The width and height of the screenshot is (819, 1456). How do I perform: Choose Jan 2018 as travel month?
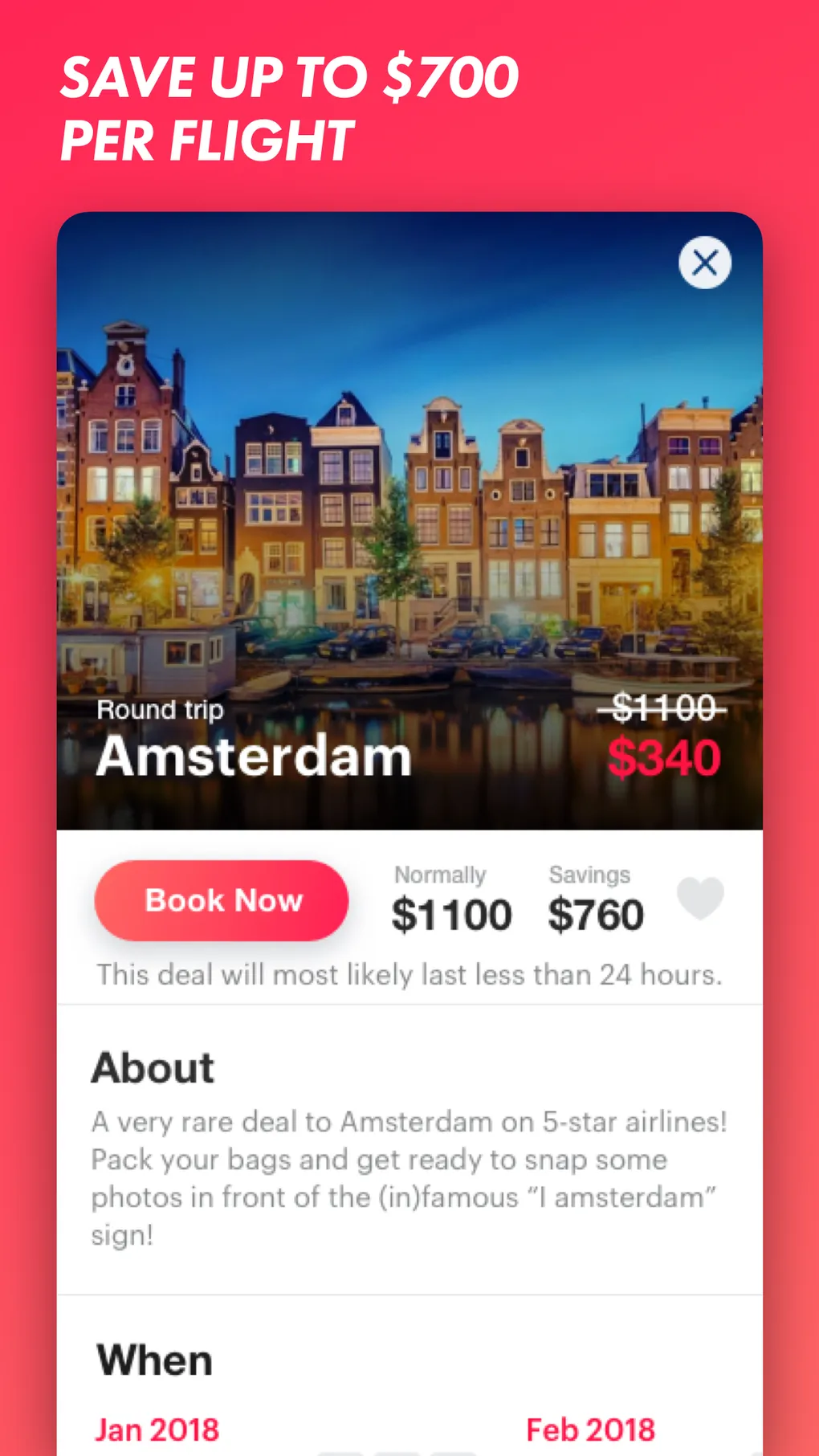[157, 1429]
